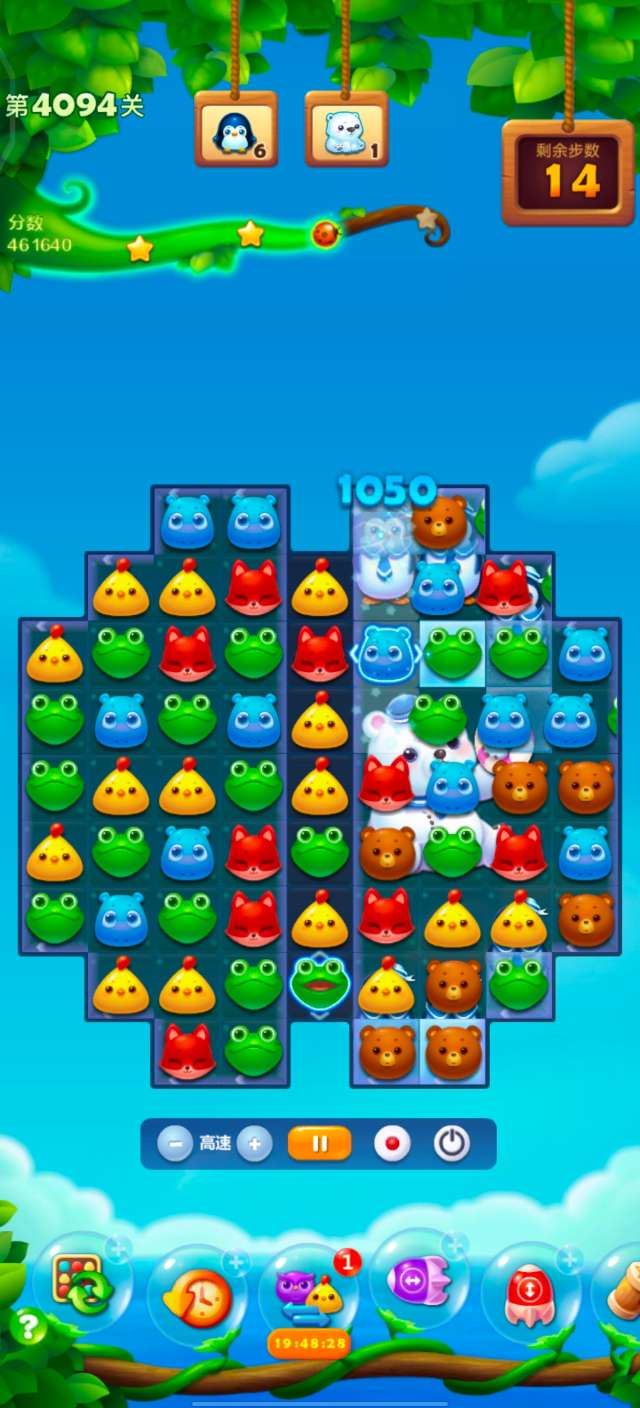Tap the power button on the control bar

point(452,1143)
